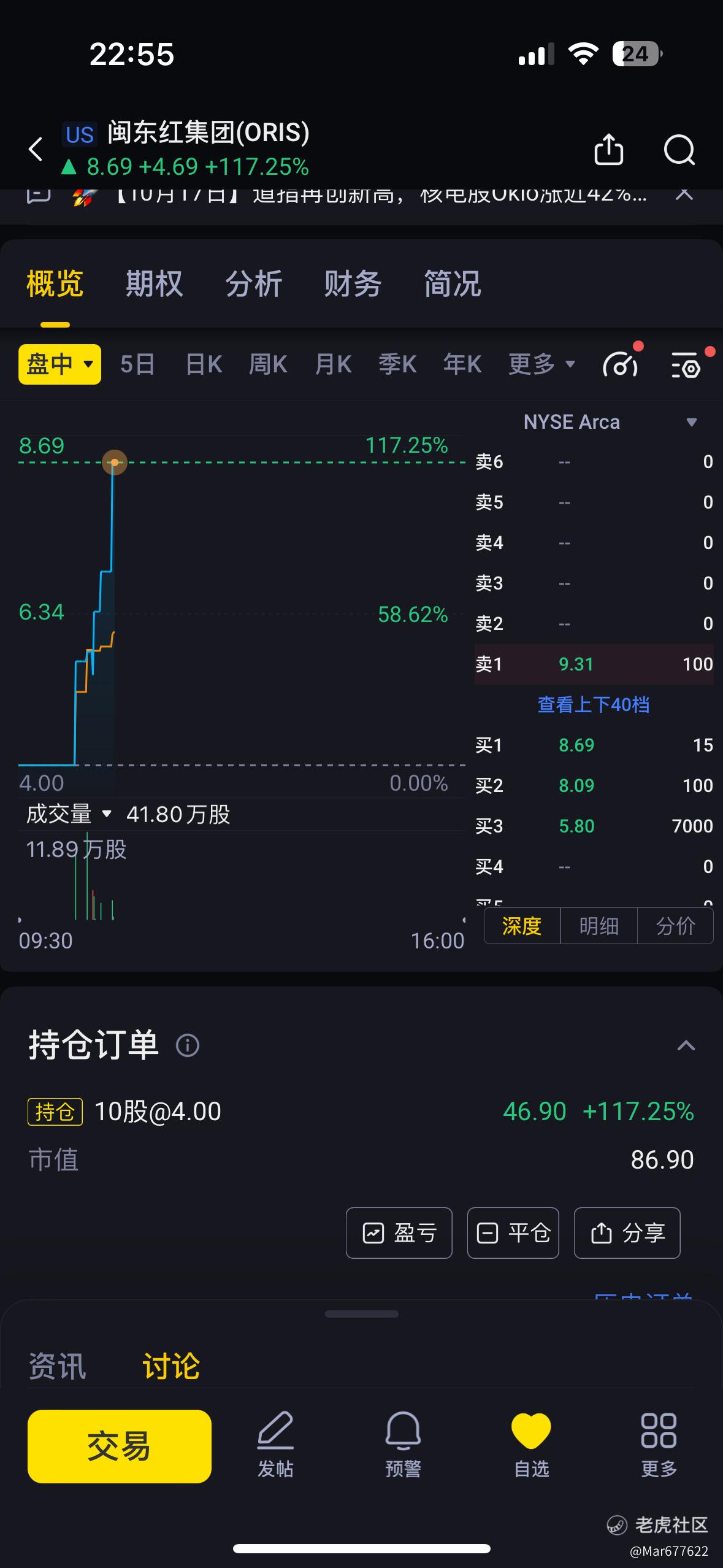Collapse the 持仓订单 section

pyautogui.click(x=686, y=1045)
